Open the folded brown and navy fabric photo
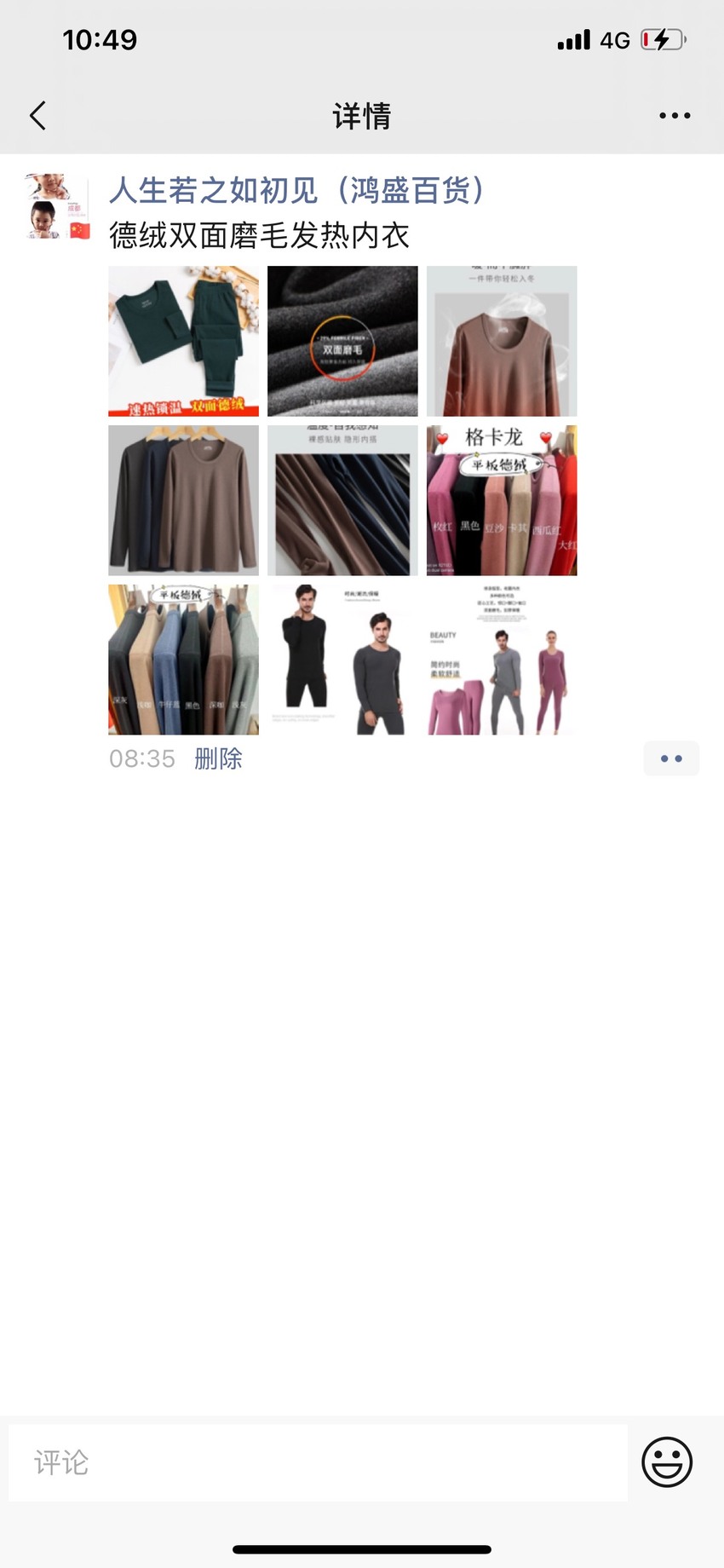The height and width of the screenshot is (1568, 724). 342,500
